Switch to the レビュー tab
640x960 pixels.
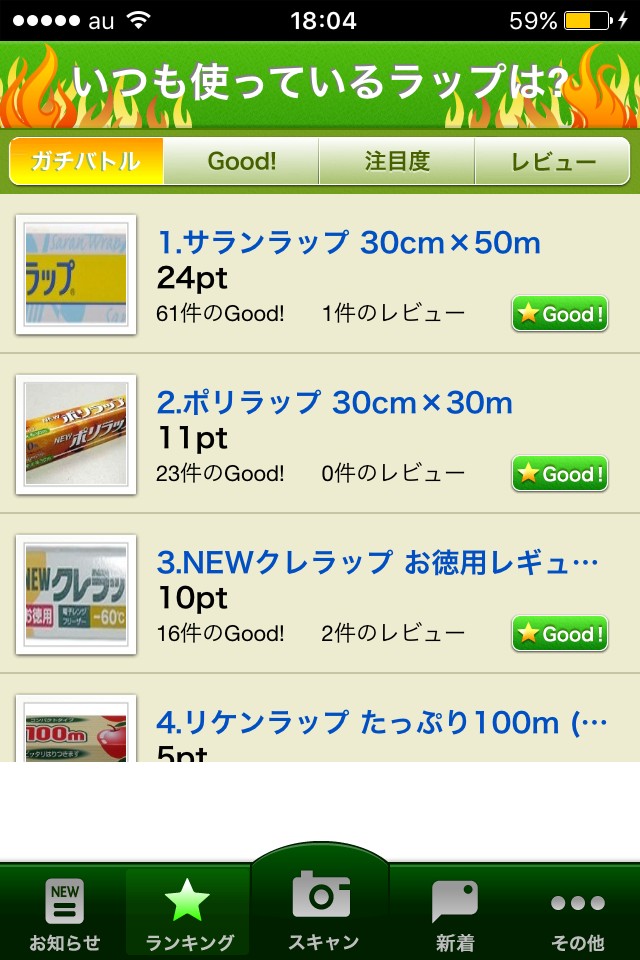(x=552, y=161)
